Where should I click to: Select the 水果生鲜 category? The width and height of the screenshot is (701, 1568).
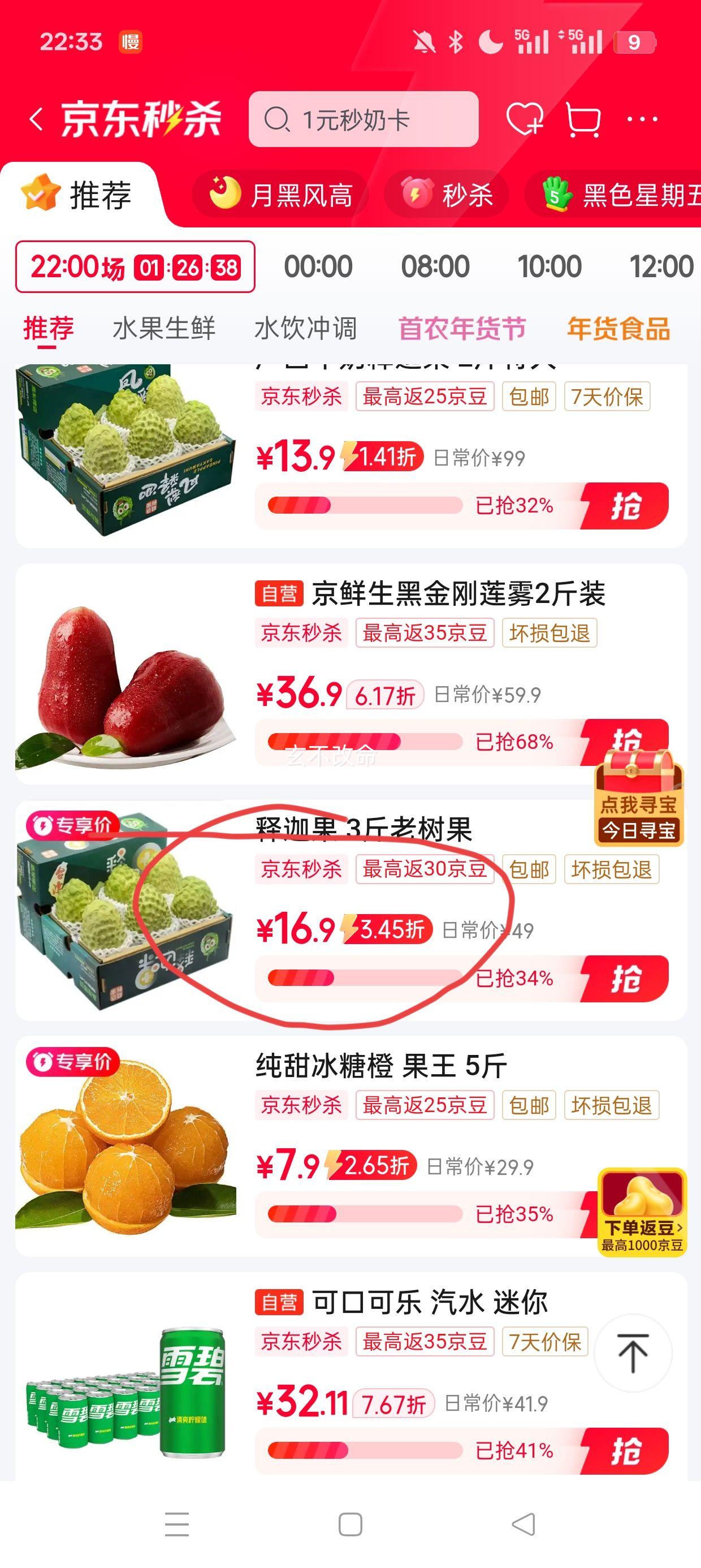pos(165,328)
